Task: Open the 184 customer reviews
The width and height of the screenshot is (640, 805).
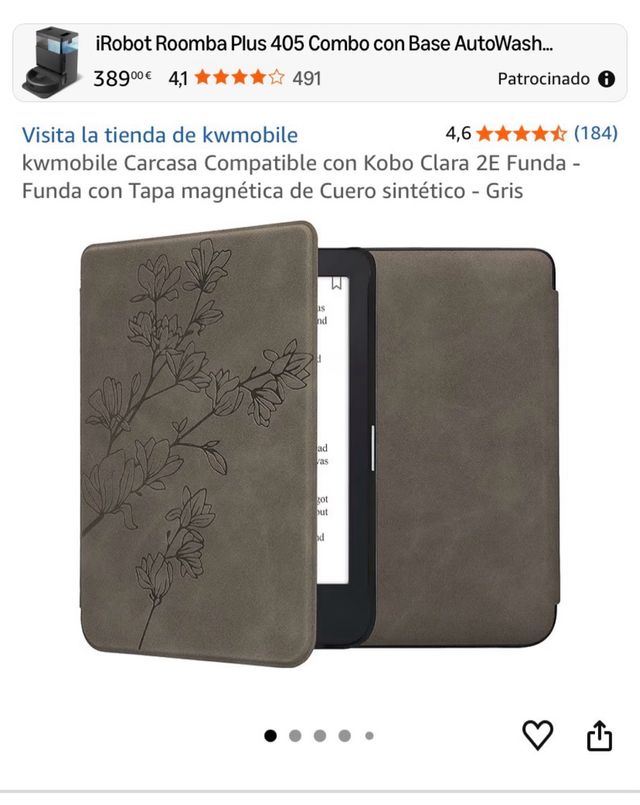Action: coord(596,133)
